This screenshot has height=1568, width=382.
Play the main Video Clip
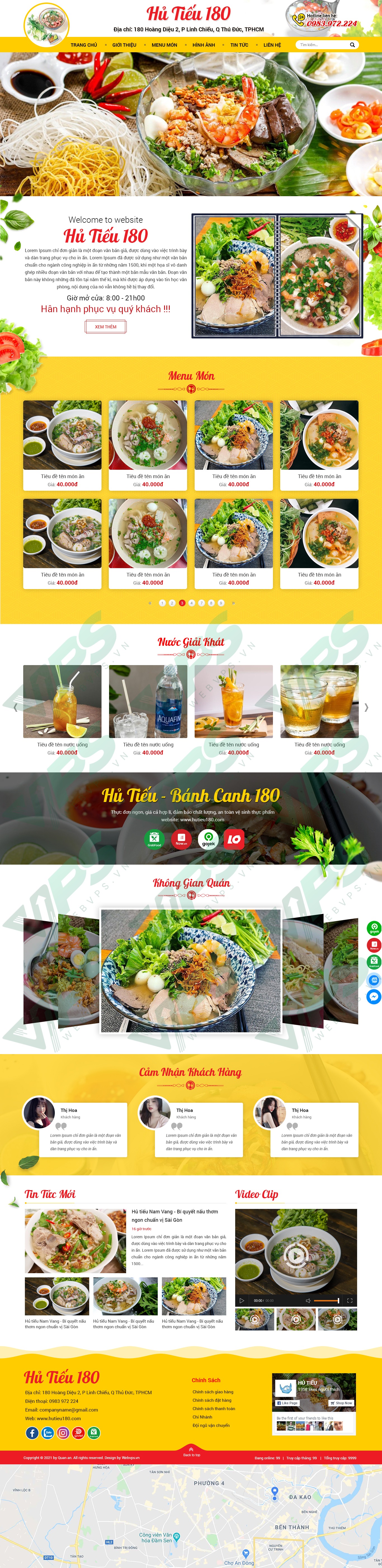point(296,1255)
